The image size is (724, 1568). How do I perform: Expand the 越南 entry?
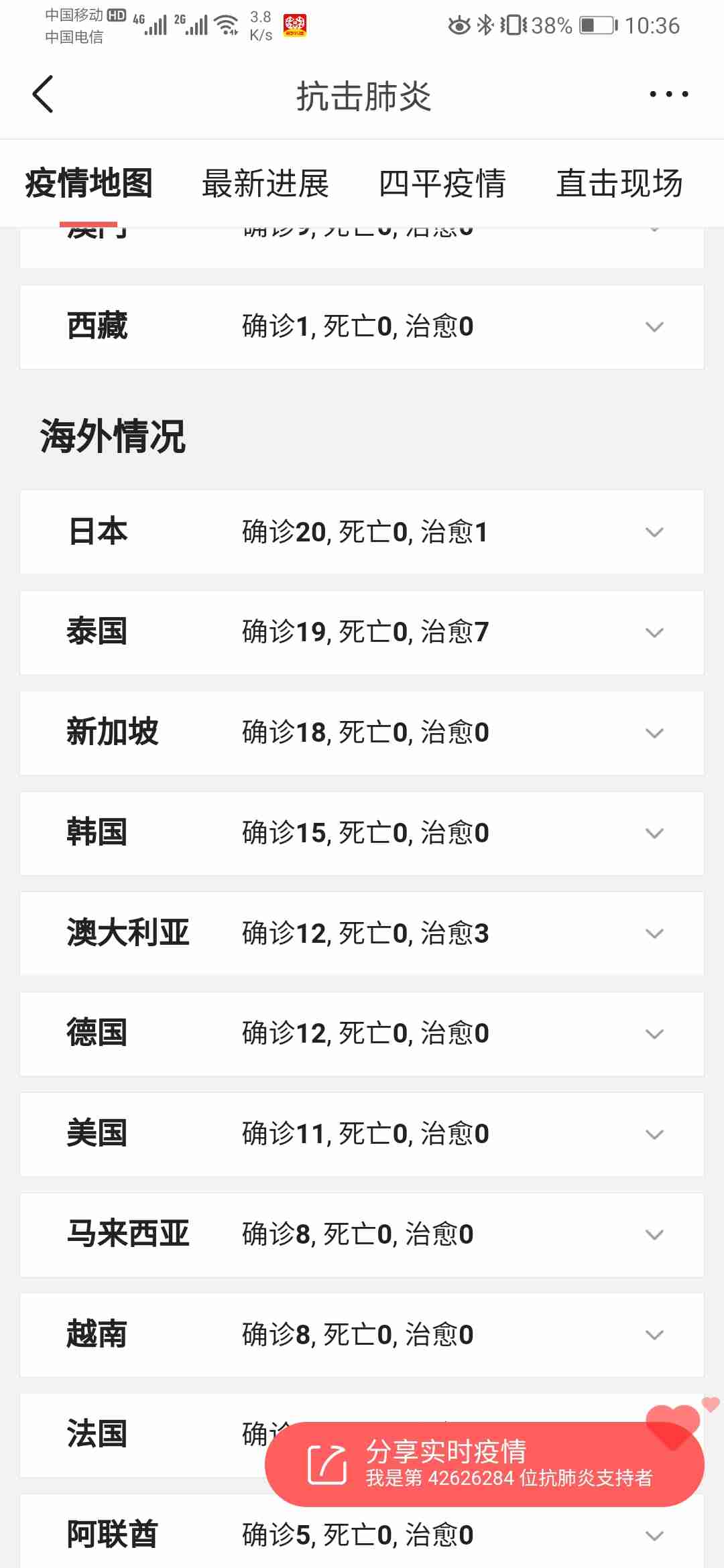click(x=654, y=1335)
